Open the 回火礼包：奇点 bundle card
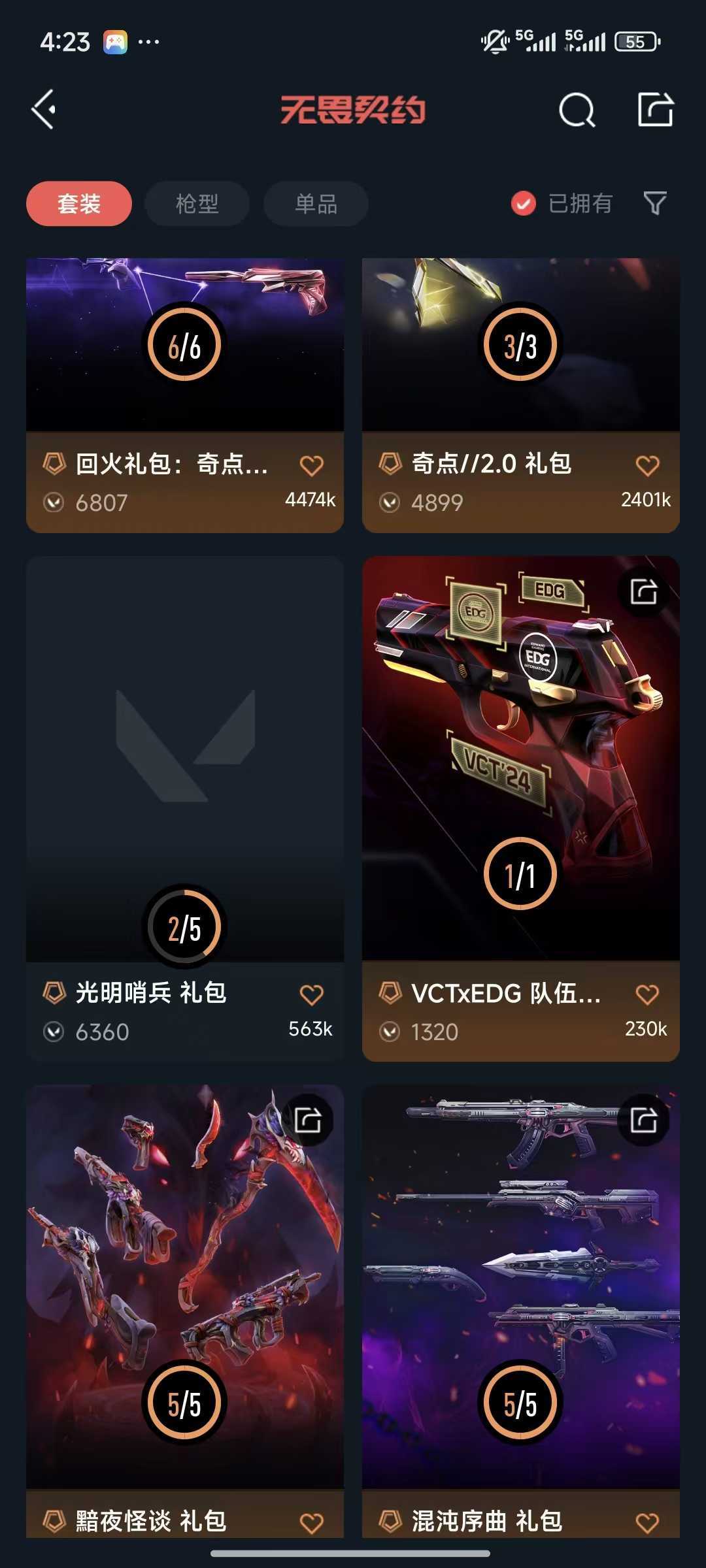706x1568 pixels. pos(184,366)
